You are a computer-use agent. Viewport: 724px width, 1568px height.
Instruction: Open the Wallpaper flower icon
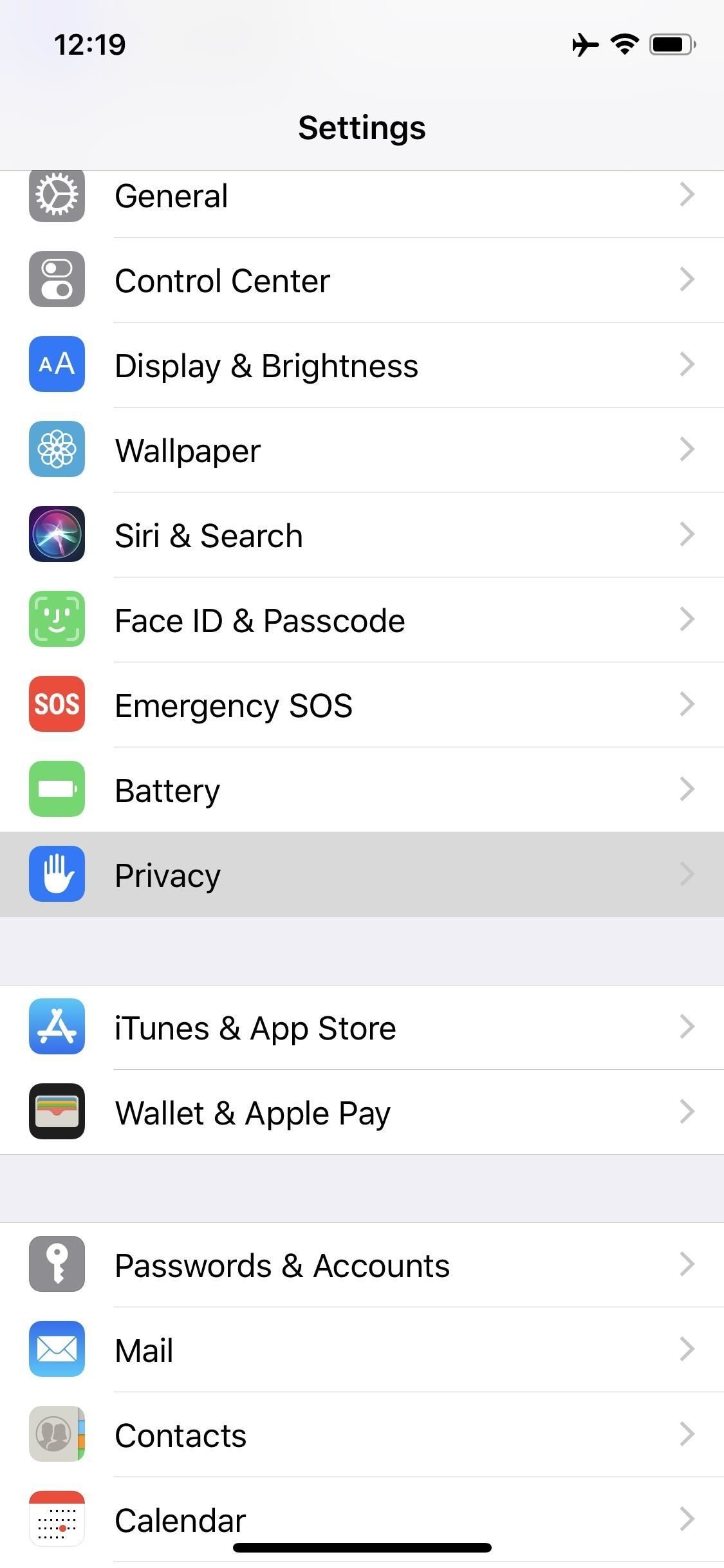[57, 450]
